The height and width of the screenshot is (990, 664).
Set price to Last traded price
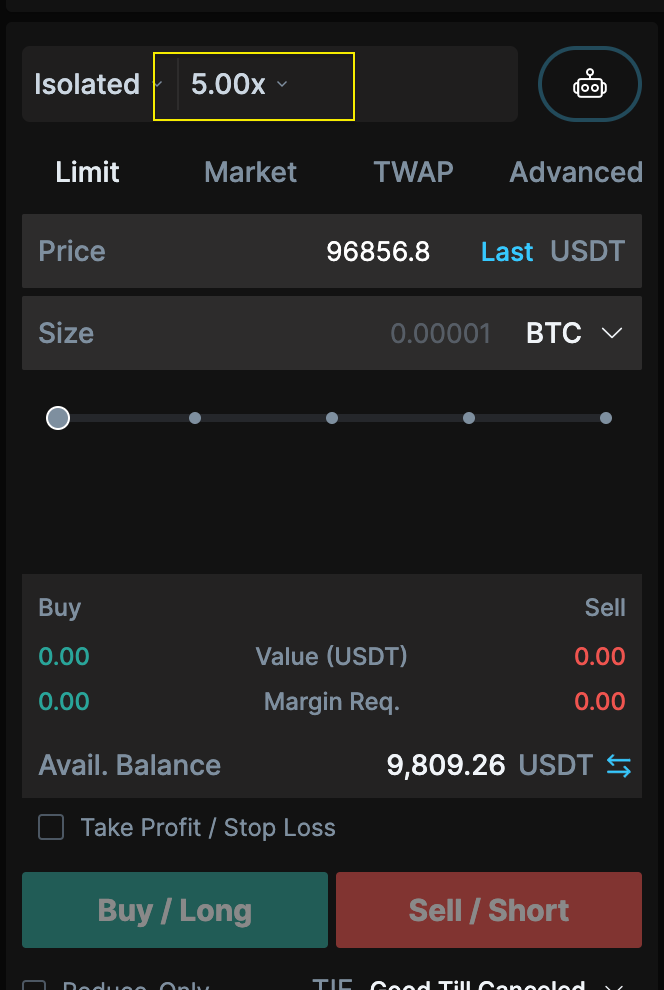click(507, 251)
